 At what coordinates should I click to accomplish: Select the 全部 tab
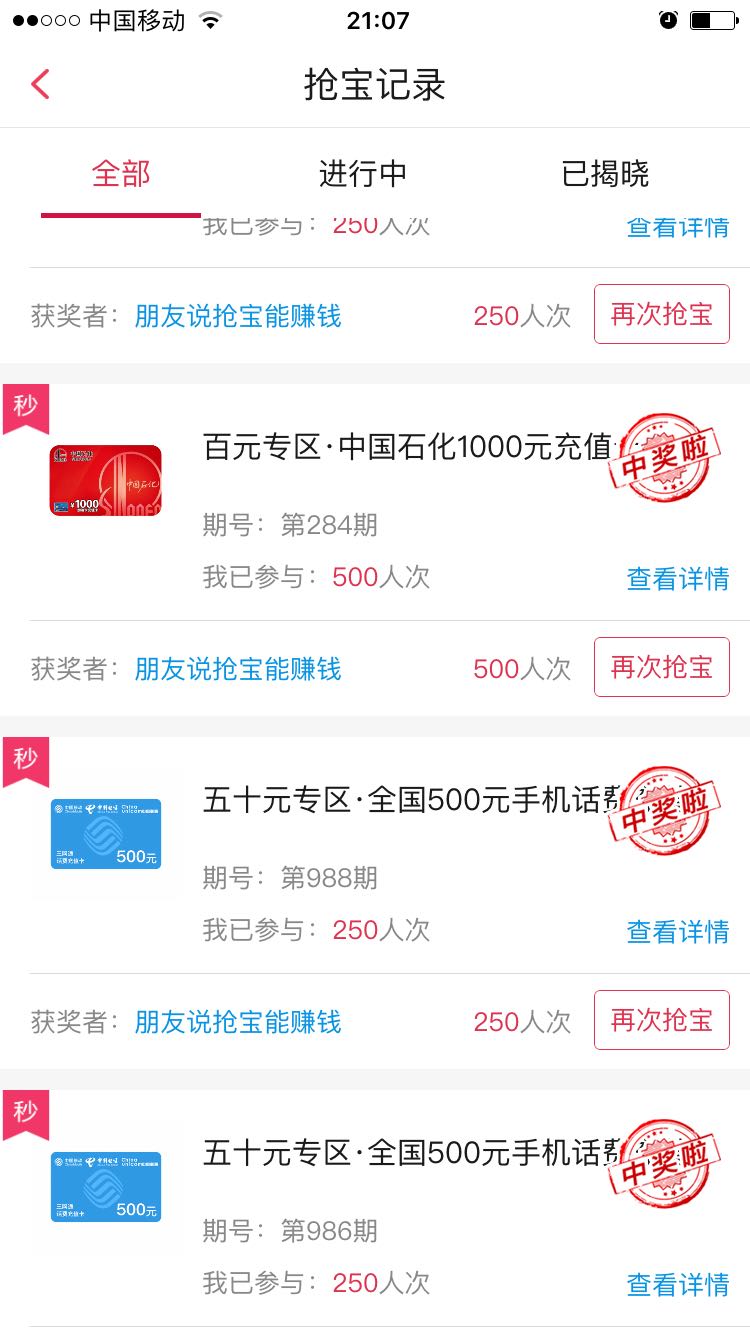(121, 173)
